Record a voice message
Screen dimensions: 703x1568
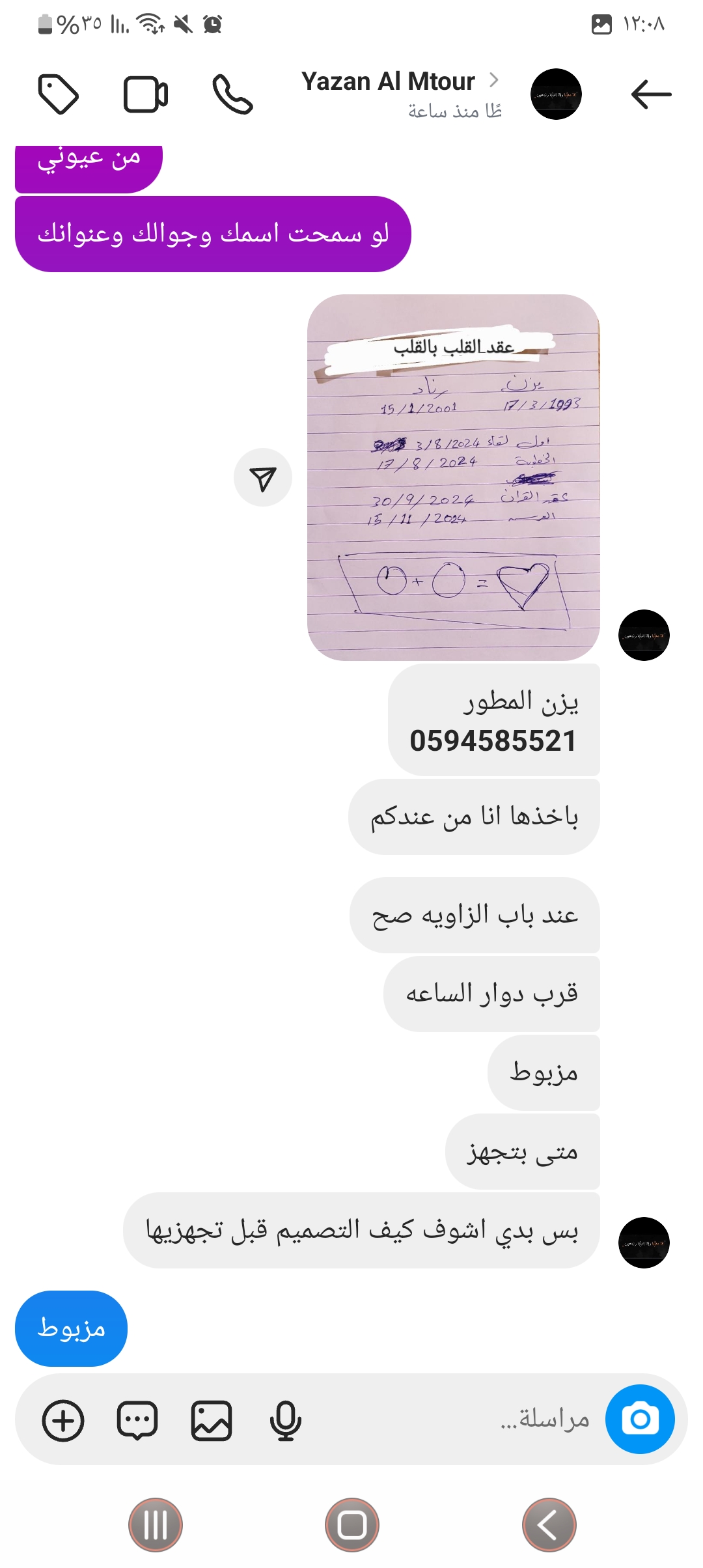pyautogui.click(x=285, y=1420)
